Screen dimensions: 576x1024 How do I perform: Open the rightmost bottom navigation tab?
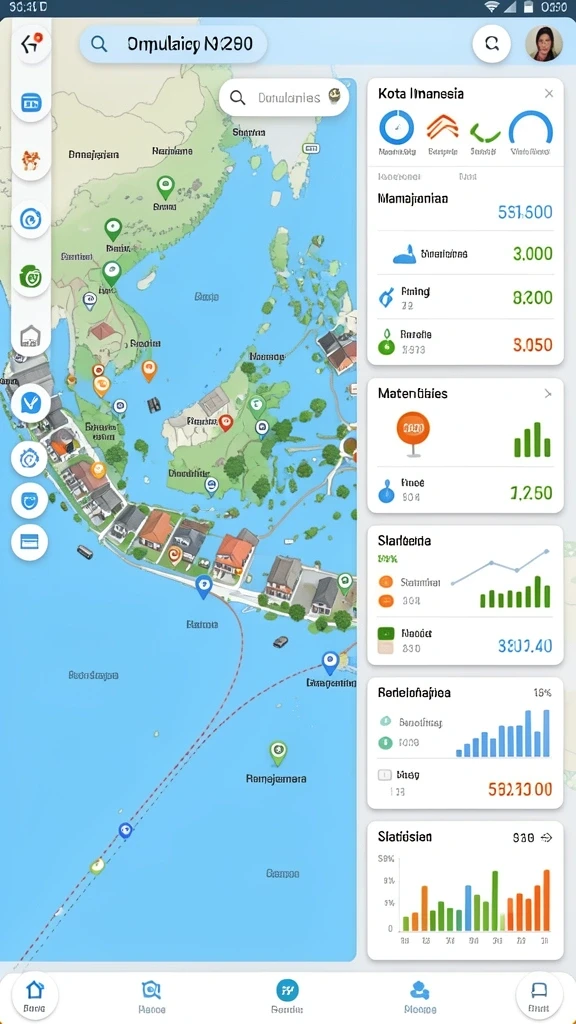click(x=539, y=996)
